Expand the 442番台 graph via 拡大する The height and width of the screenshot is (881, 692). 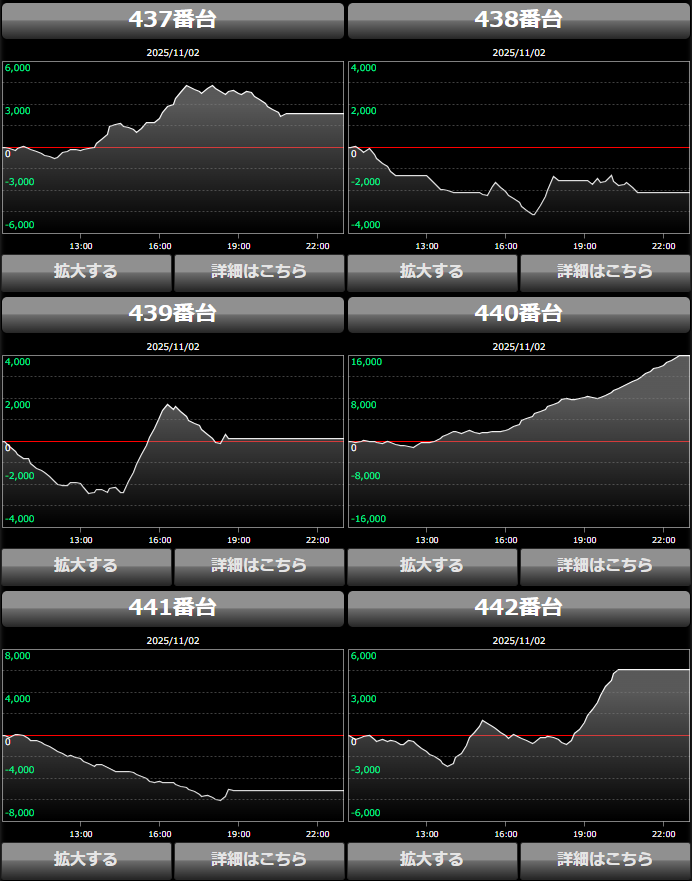click(x=432, y=859)
